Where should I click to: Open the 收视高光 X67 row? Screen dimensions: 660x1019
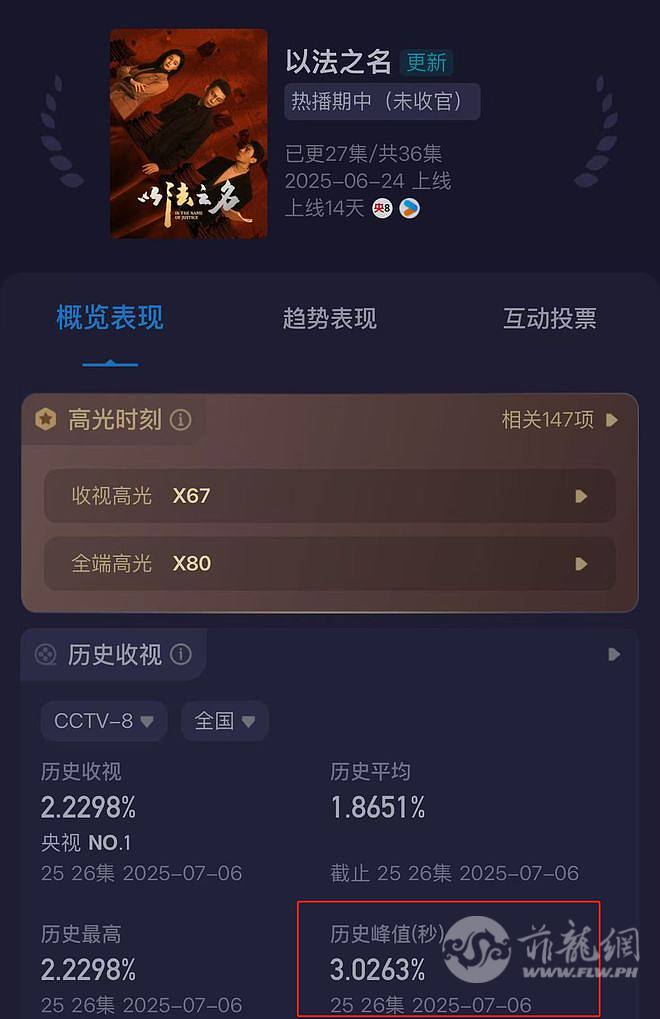point(329,496)
